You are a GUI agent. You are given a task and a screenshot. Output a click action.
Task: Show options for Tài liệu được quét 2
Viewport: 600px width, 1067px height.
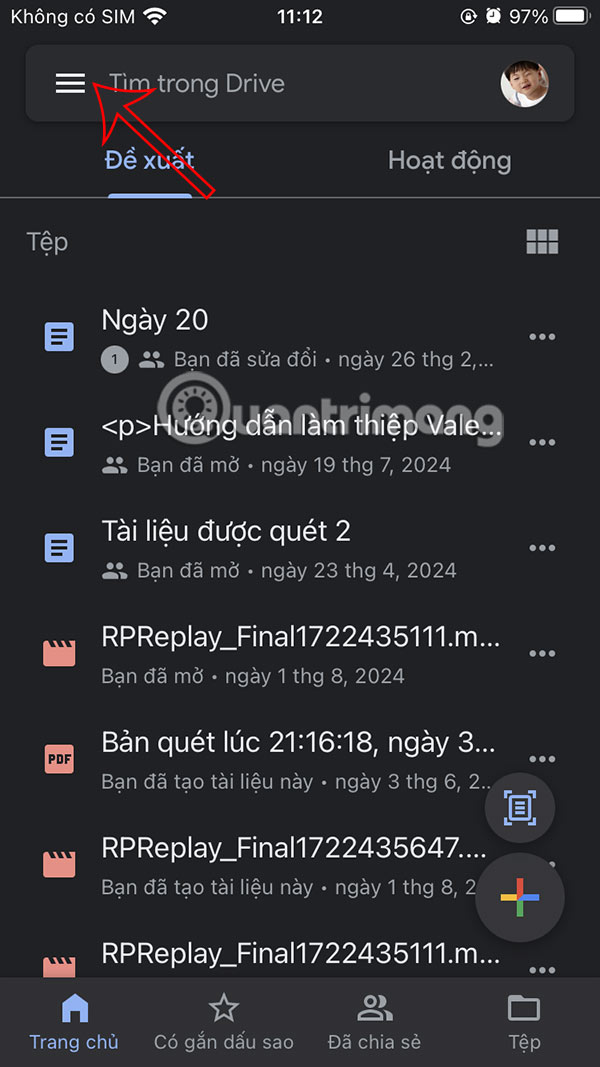click(542, 548)
